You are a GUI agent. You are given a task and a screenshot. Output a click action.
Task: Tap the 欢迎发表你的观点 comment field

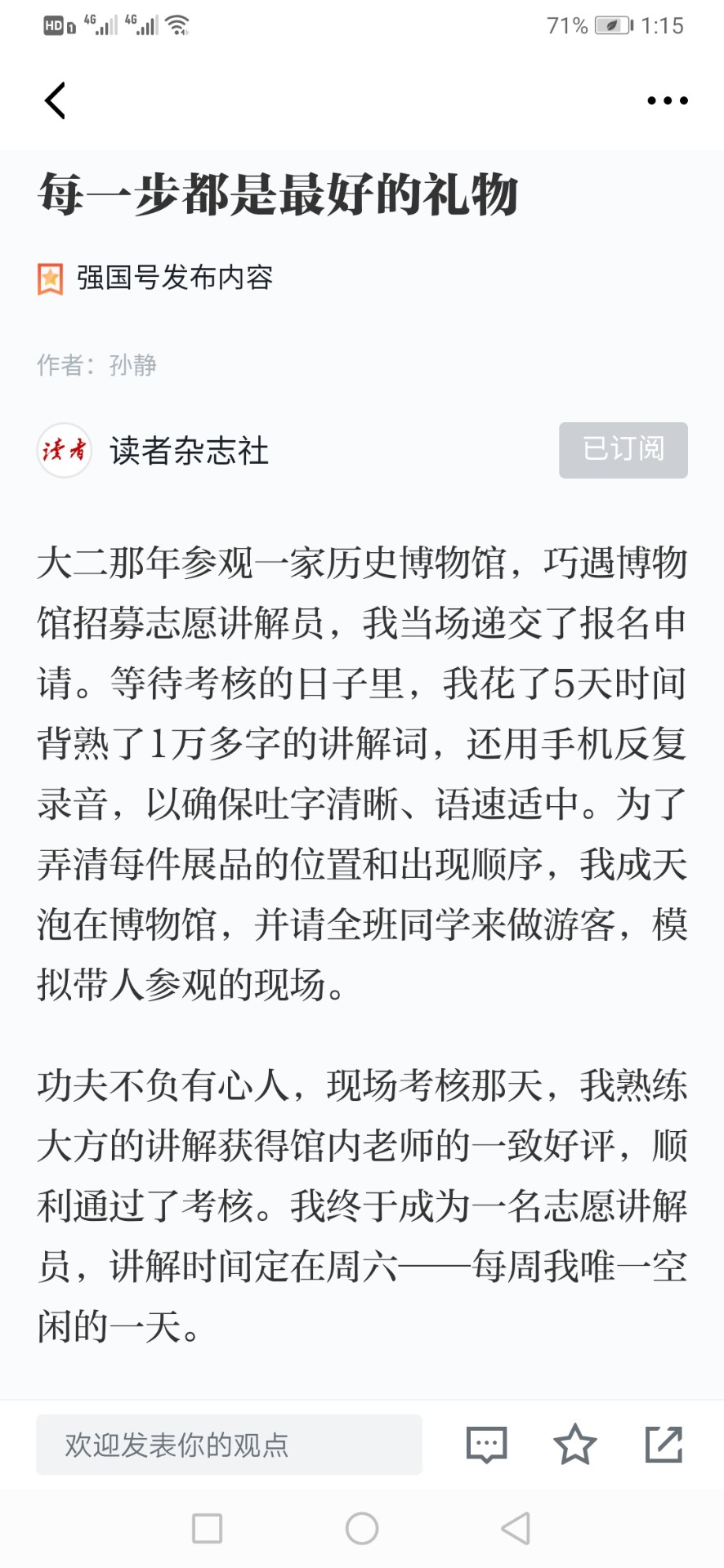[x=229, y=1444]
